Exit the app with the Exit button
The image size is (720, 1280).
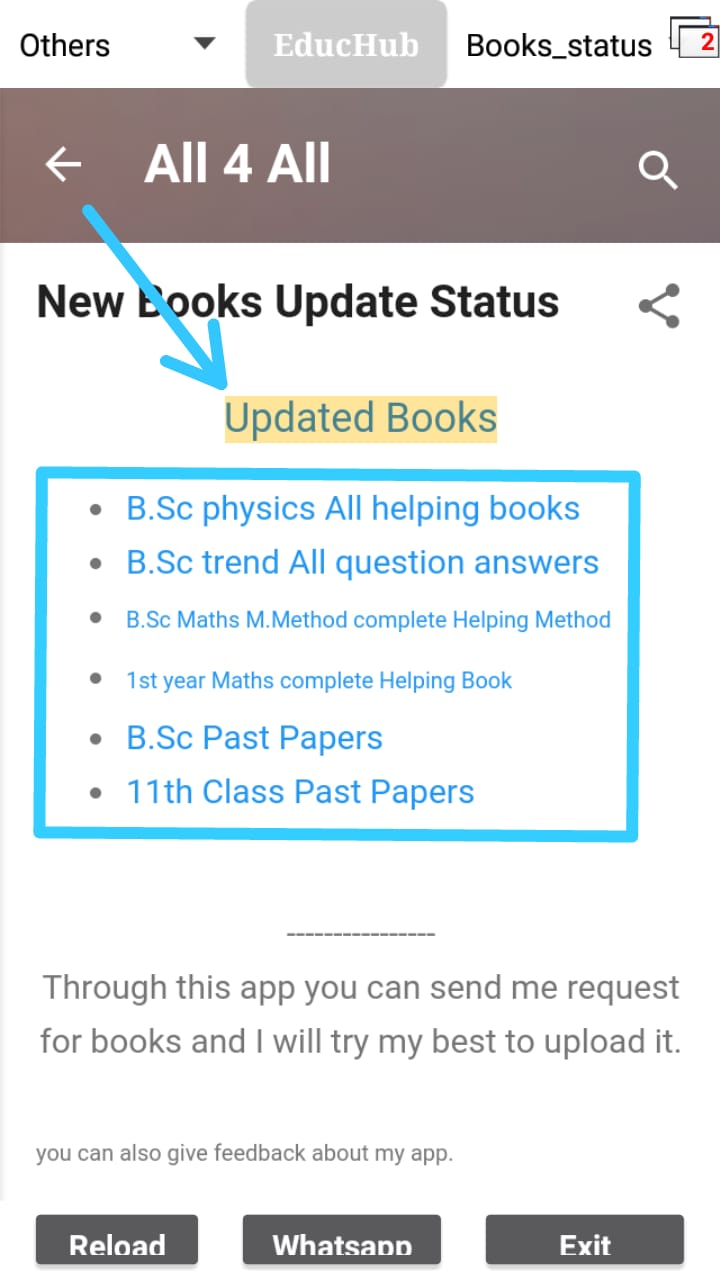(584, 1244)
